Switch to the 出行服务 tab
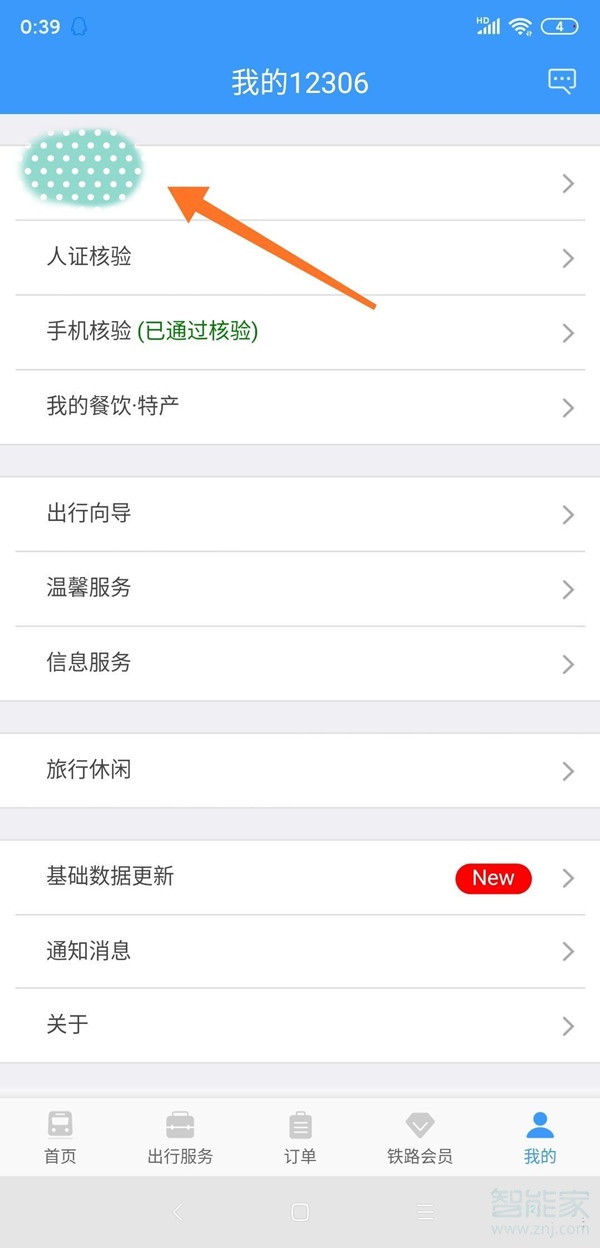 (x=180, y=1138)
